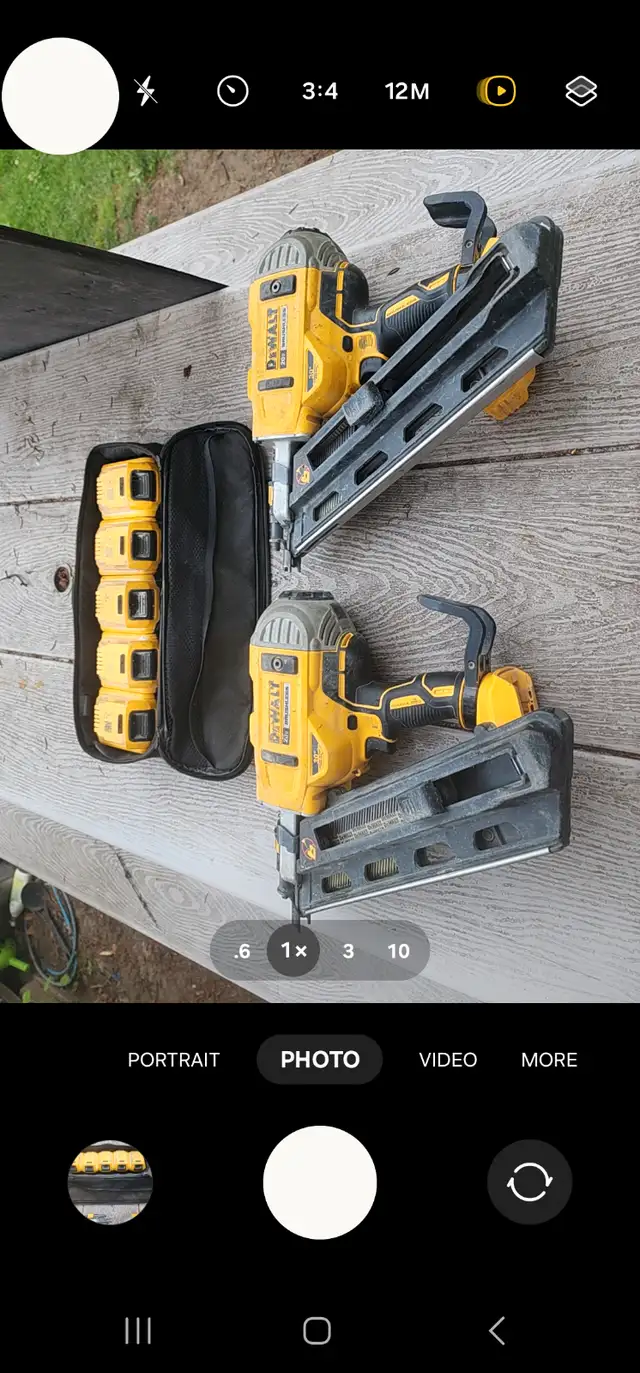Viewport: 640px width, 1373px height.
Task: Toggle the flash setting icon
Action: [146, 92]
